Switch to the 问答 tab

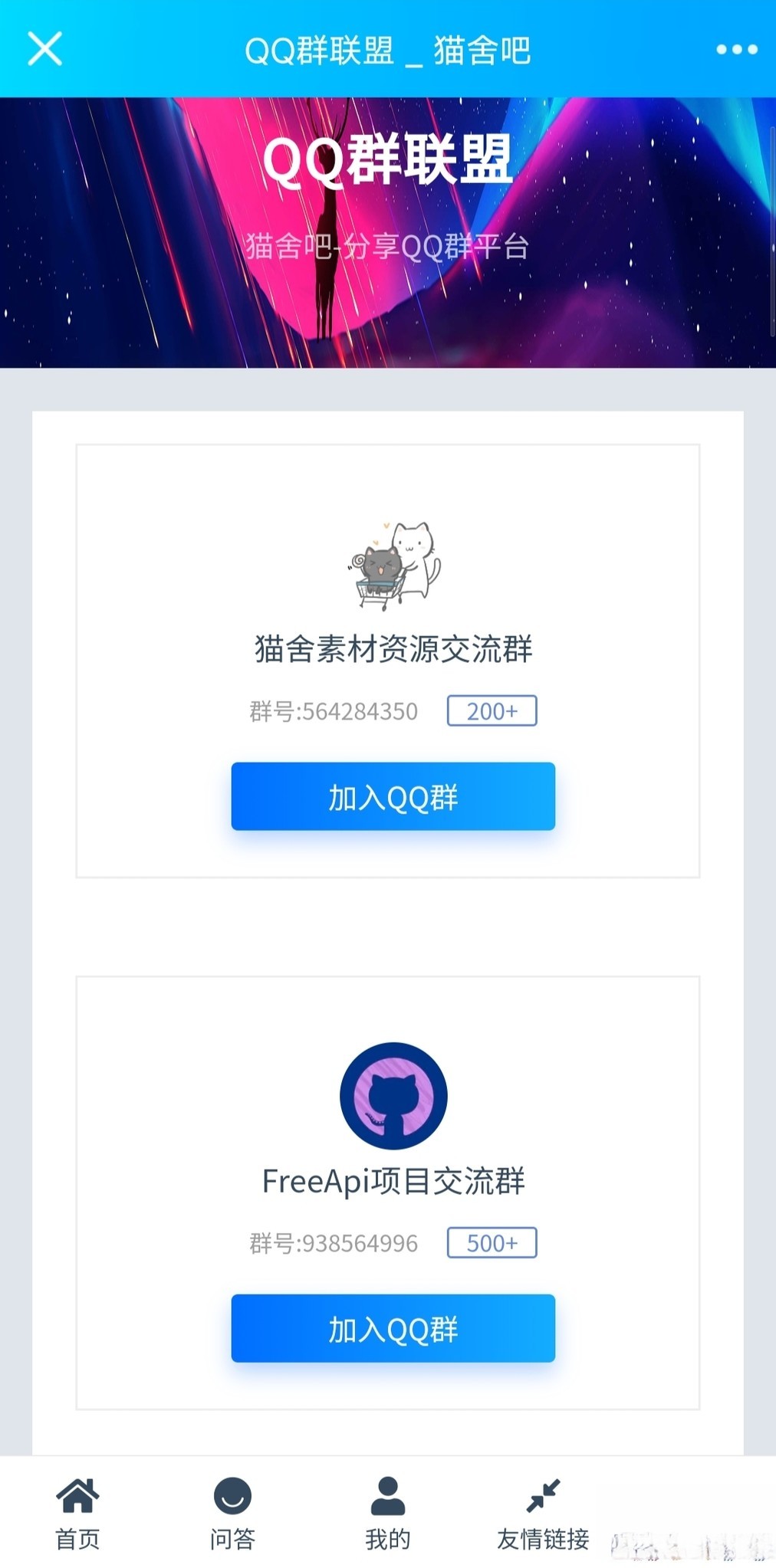[232, 1514]
